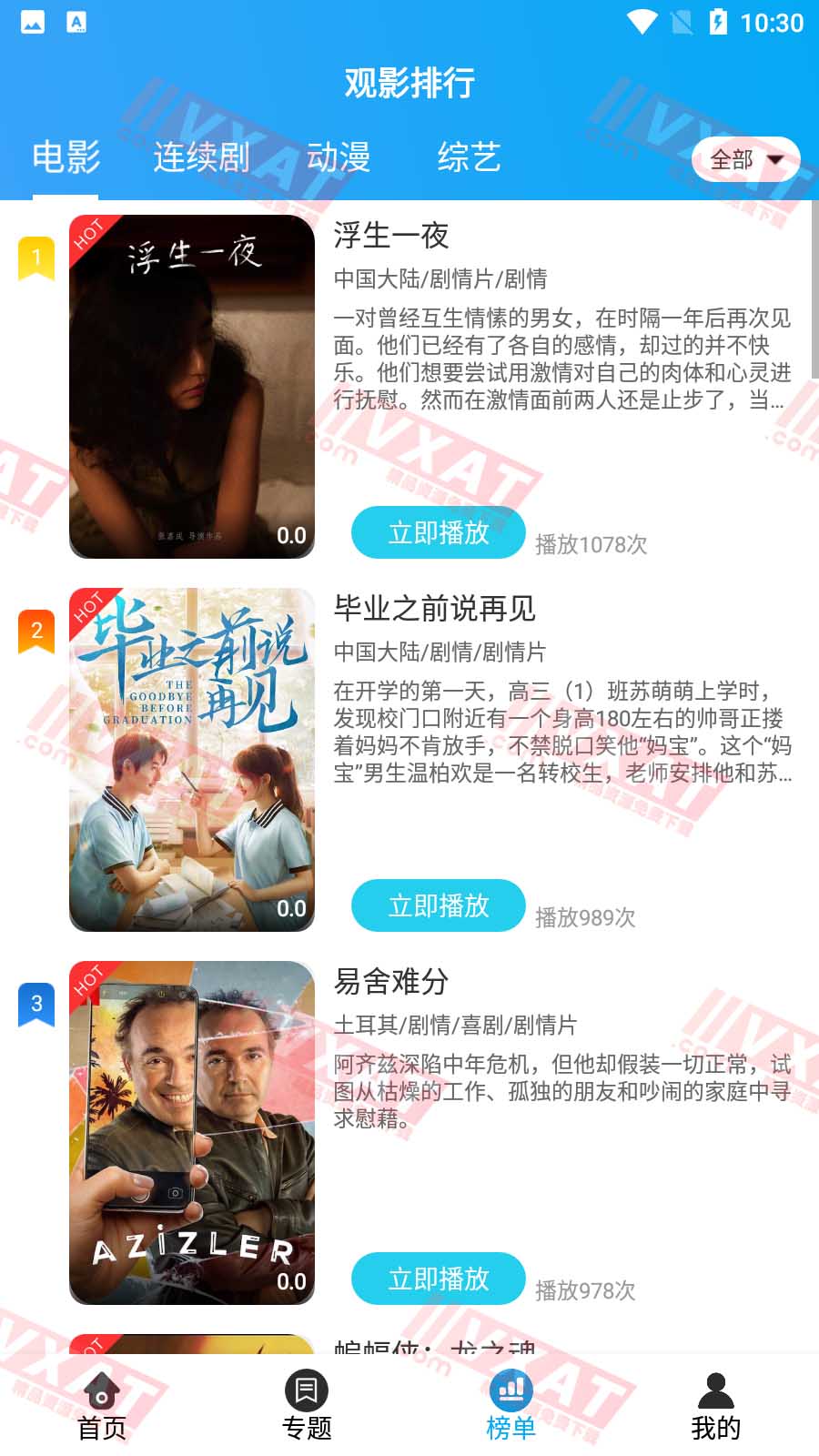The image size is (819, 1456).
Task: Open the 综艺 tab
Action: point(469,157)
